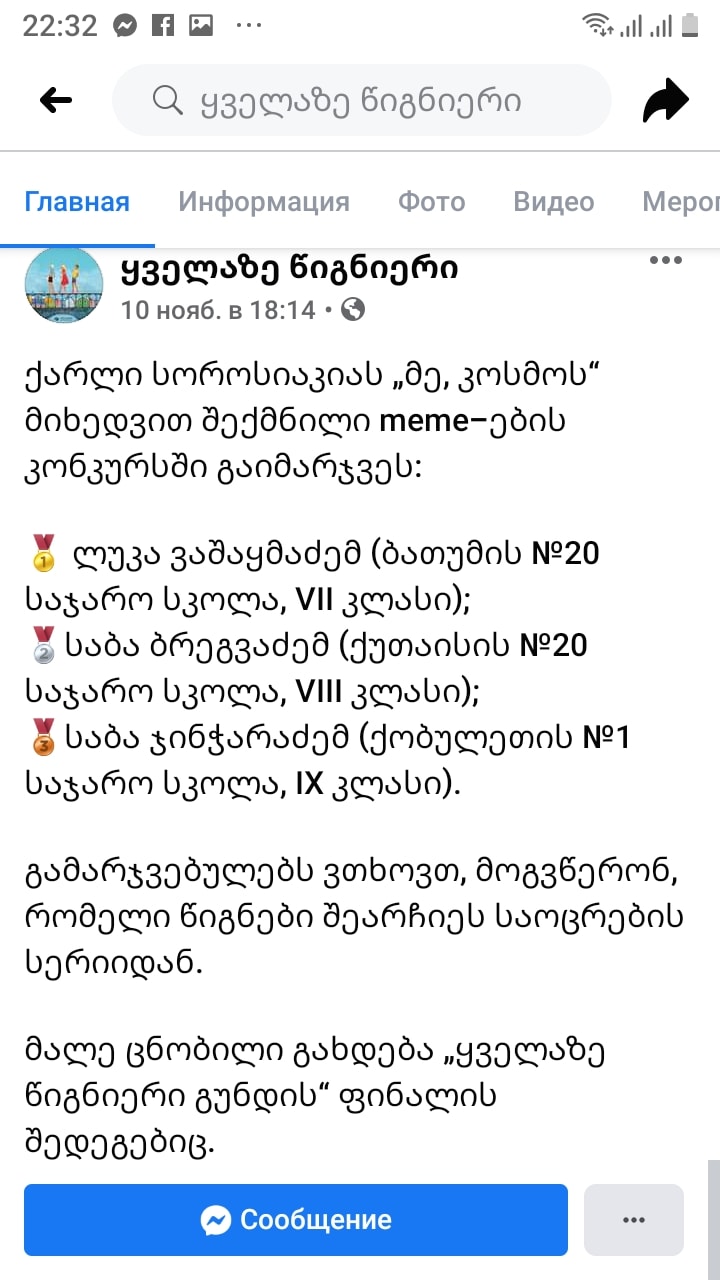Open more actions button beside Сообщение
Viewport: 720px width, 1280px height.
634,1220
